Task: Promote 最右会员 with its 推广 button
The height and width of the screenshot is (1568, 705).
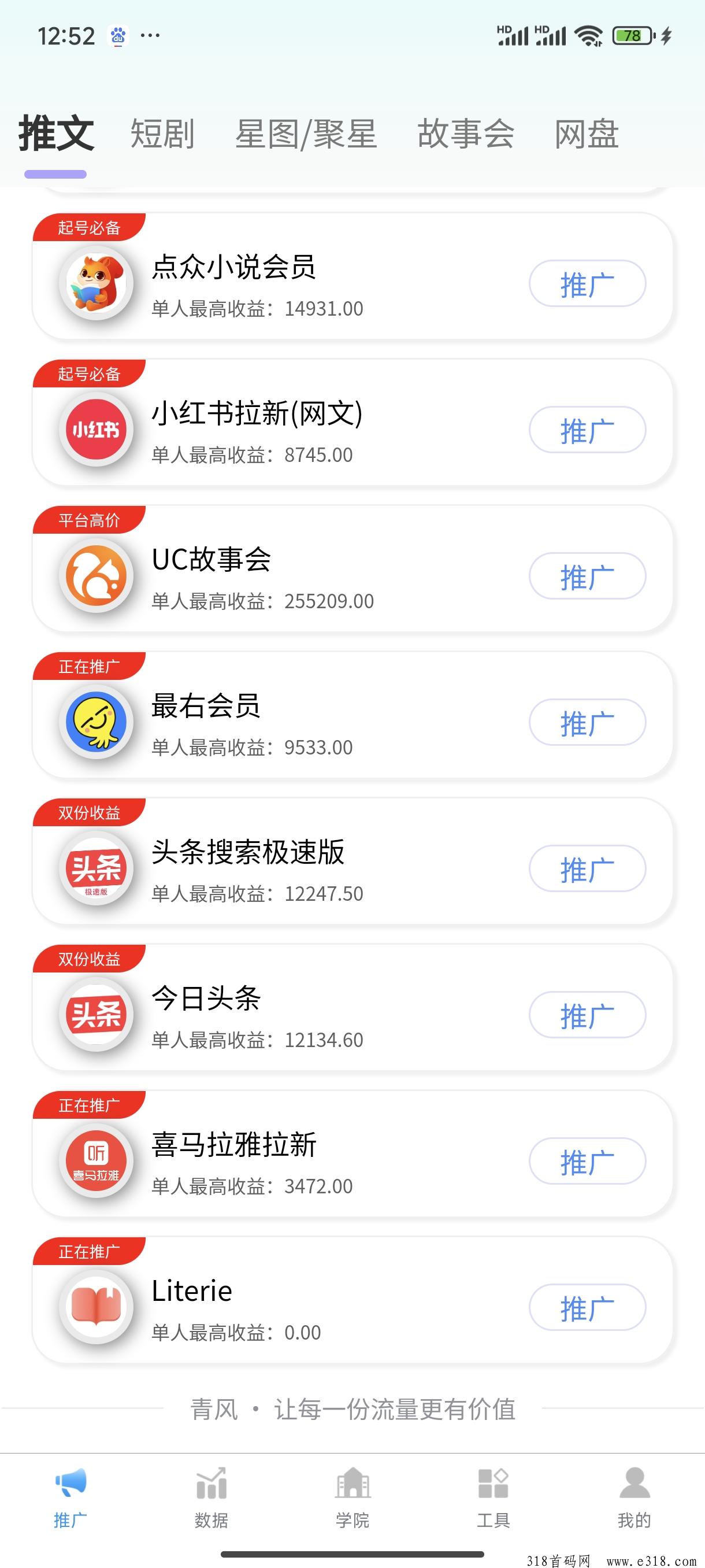Action: pos(587,723)
